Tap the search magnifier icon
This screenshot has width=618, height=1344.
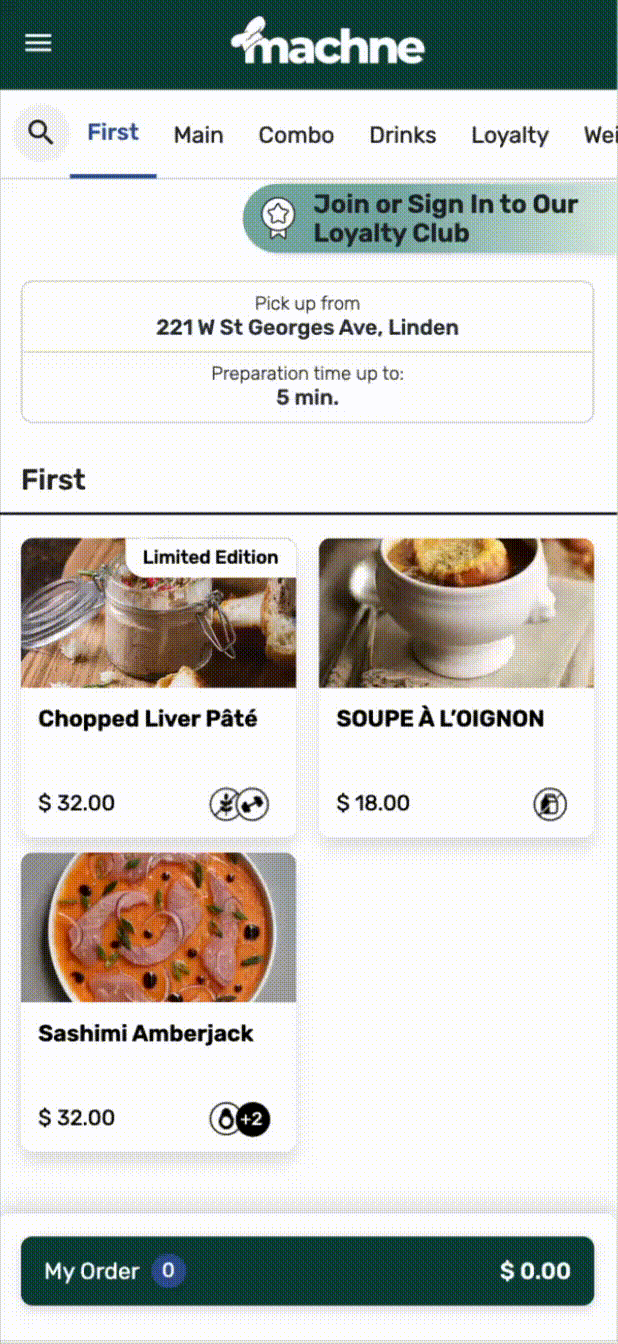point(41,132)
